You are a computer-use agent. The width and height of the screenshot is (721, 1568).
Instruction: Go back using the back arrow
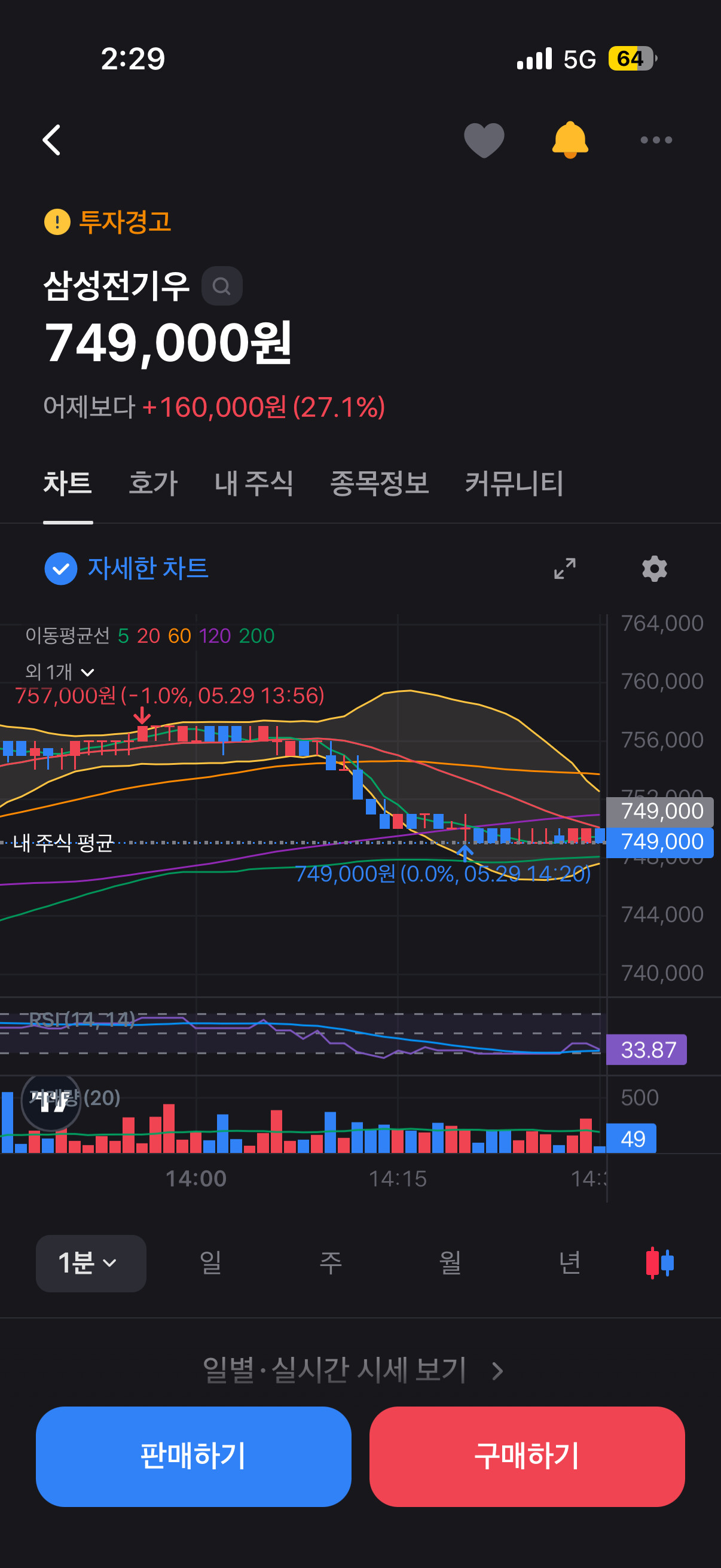pos(52,140)
